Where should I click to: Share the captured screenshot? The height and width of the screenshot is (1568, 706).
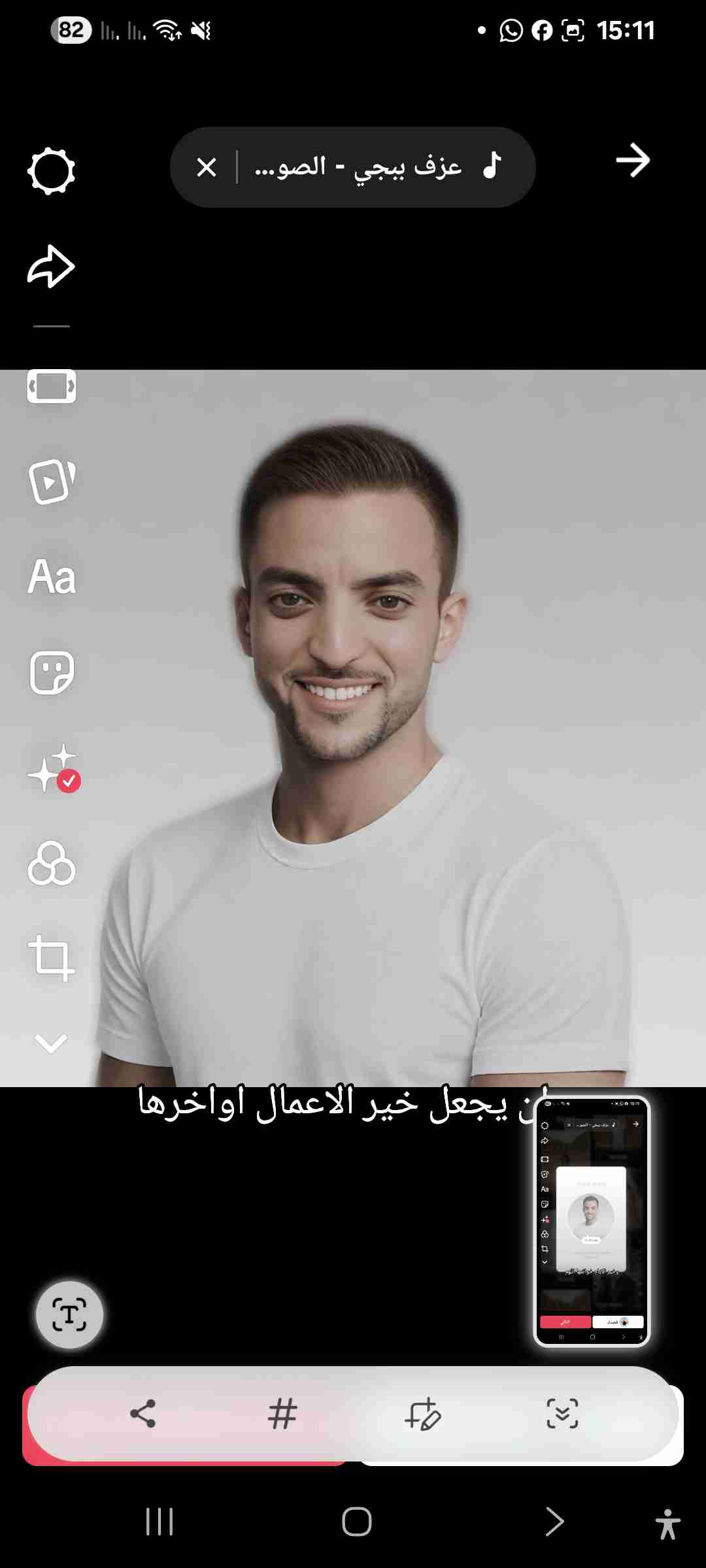pos(143,1414)
